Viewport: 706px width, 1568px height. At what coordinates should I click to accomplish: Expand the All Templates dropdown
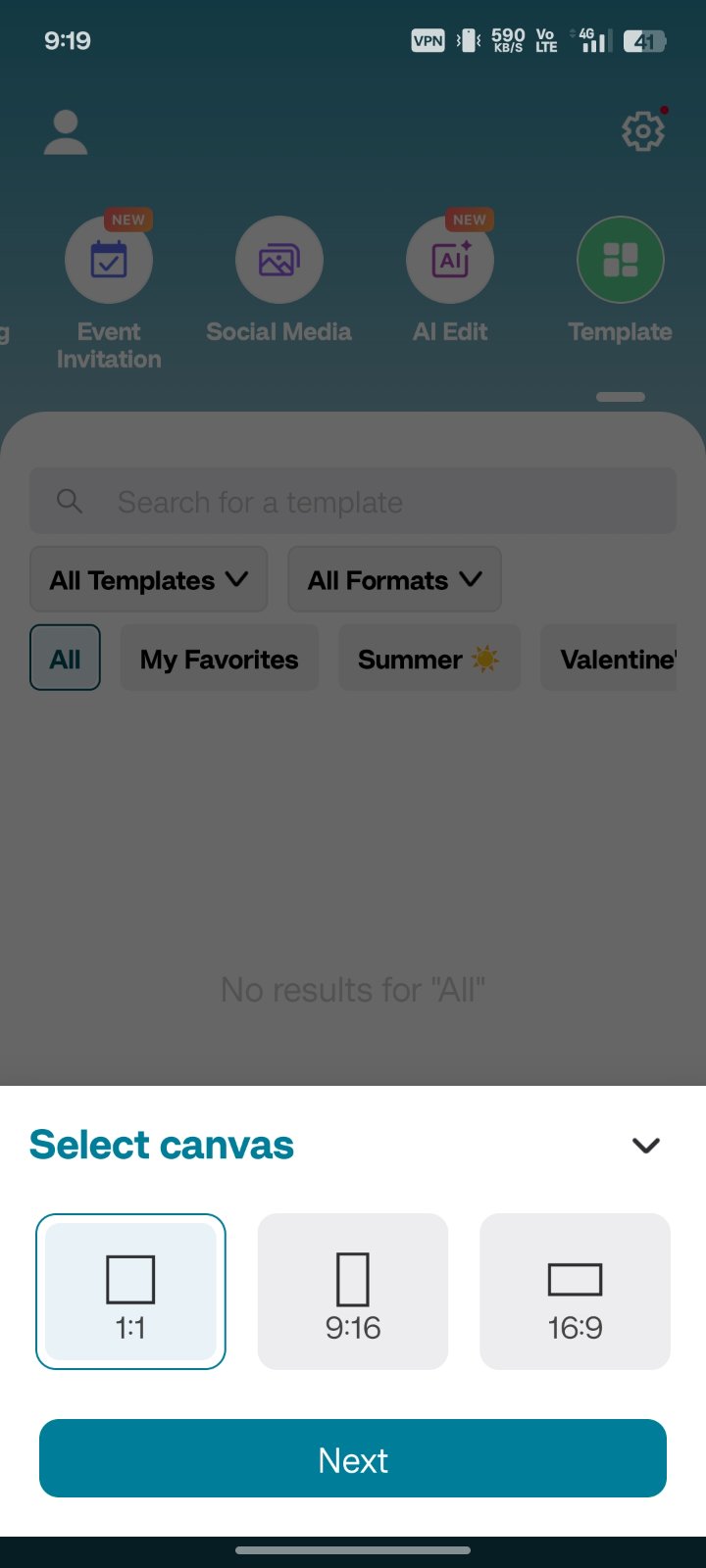(x=149, y=580)
